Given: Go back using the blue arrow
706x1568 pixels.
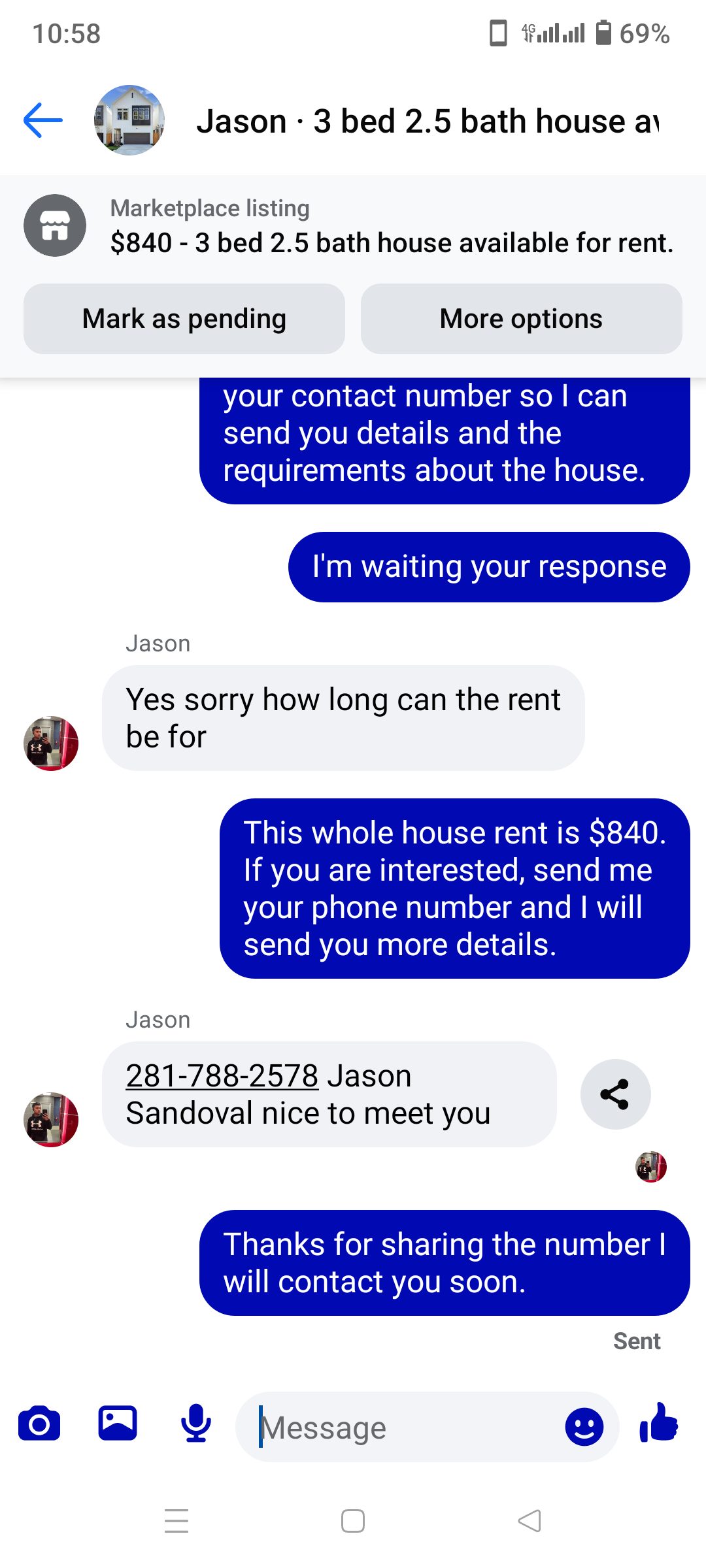Looking at the screenshot, I should [x=43, y=120].
